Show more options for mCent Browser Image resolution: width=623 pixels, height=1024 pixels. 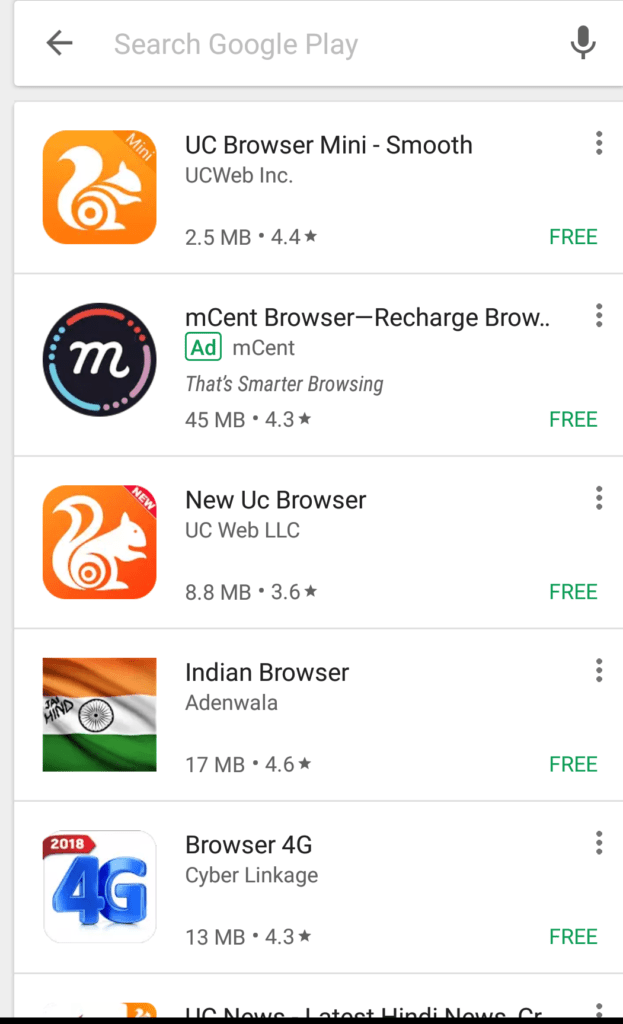pyautogui.click(x=599, y=316)
